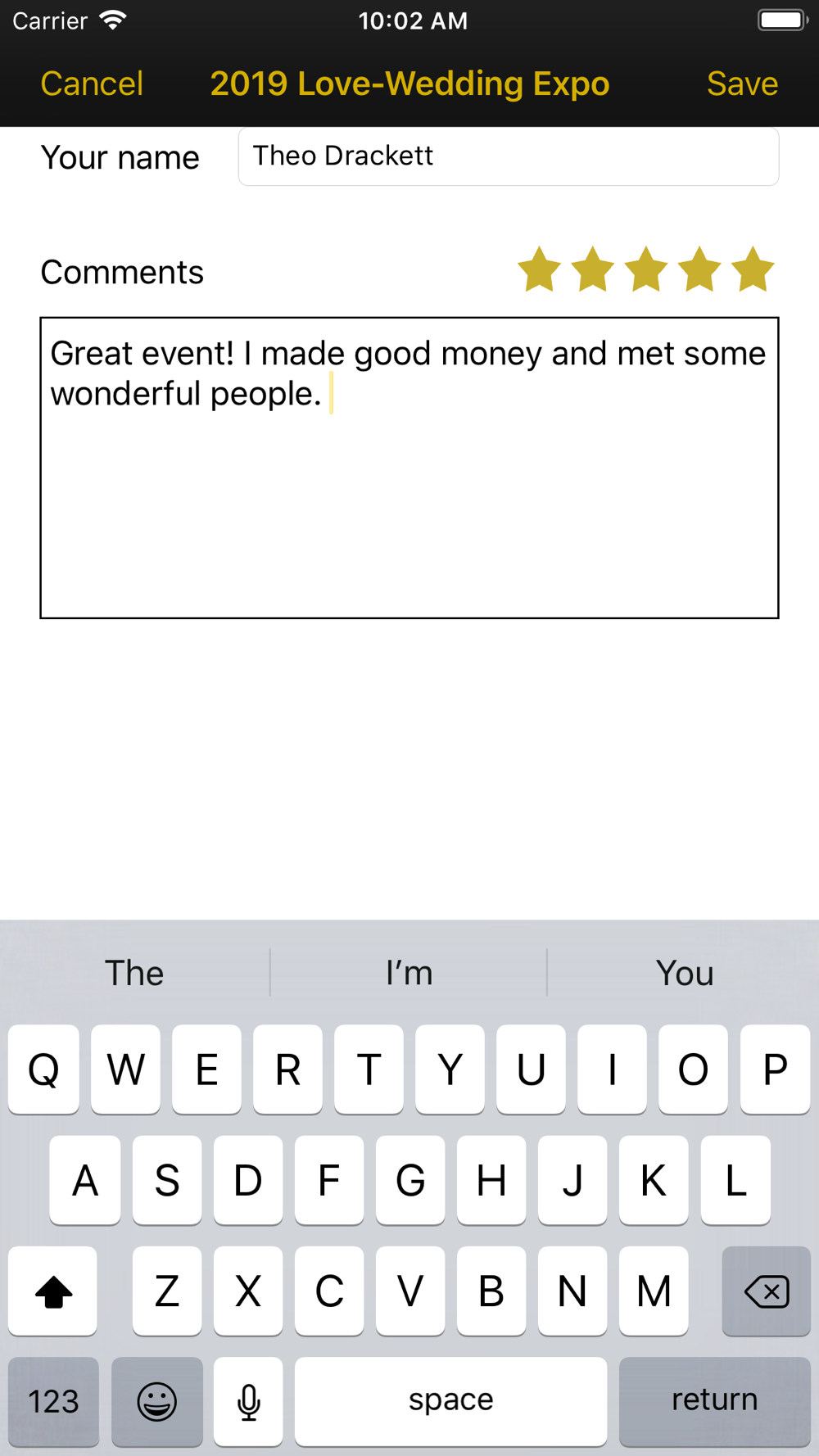Select the fifth rating star

(x=753, y=269)
